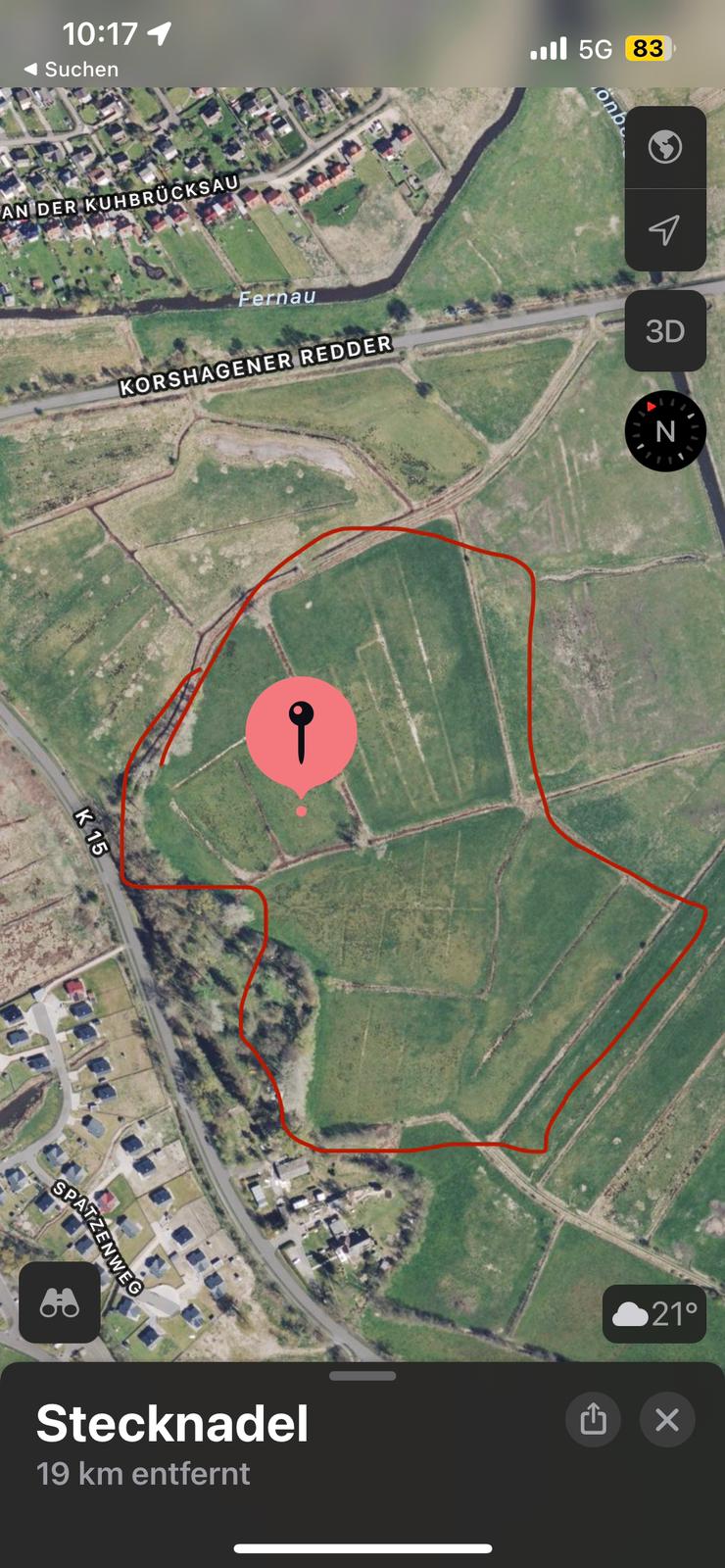Image resolution: width=725 pixels, height=1568 pixels.
Task: Open the map mode globe button
Action: point(664,147)
